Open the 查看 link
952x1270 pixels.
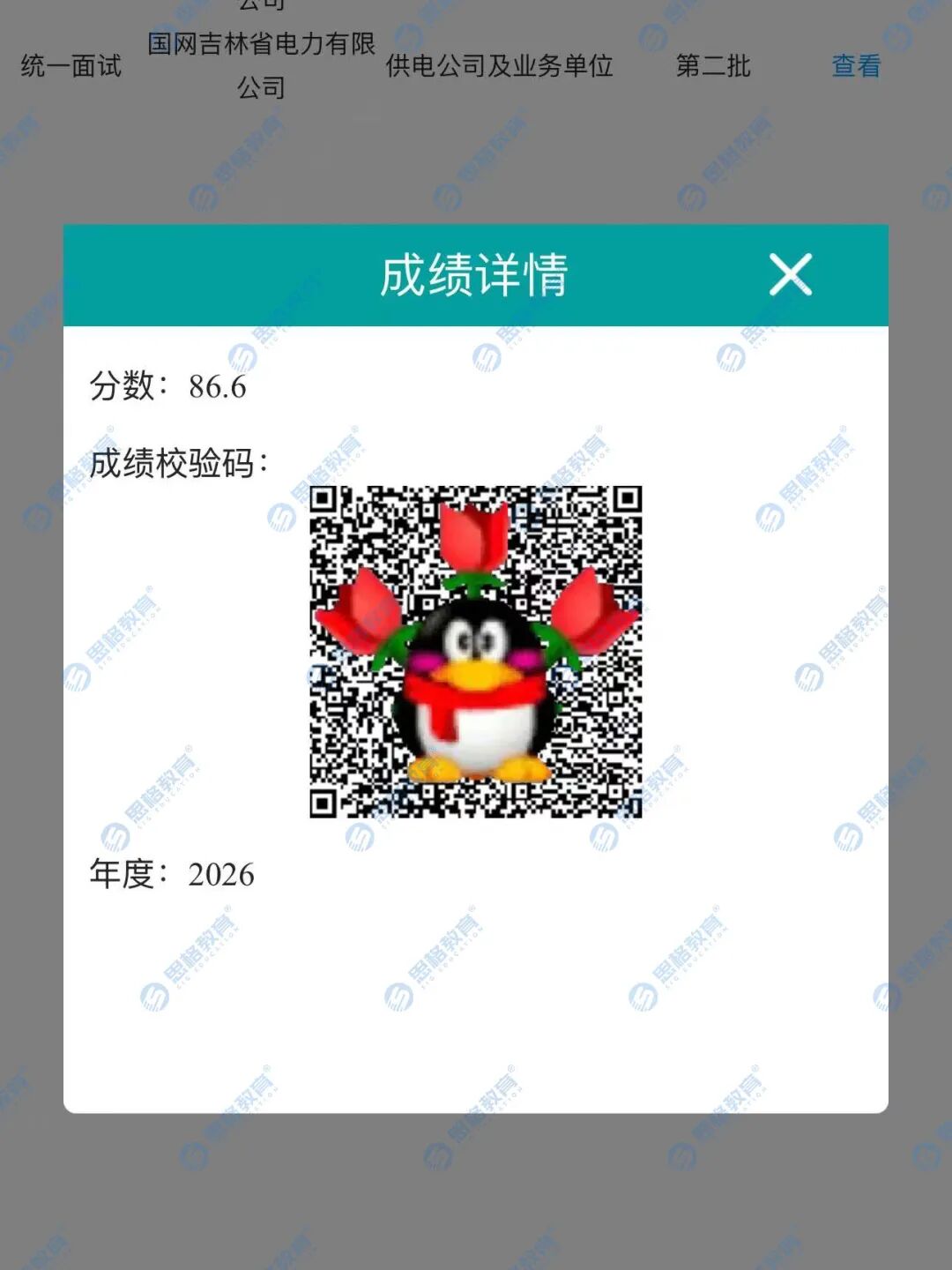[x=855, y=66]
